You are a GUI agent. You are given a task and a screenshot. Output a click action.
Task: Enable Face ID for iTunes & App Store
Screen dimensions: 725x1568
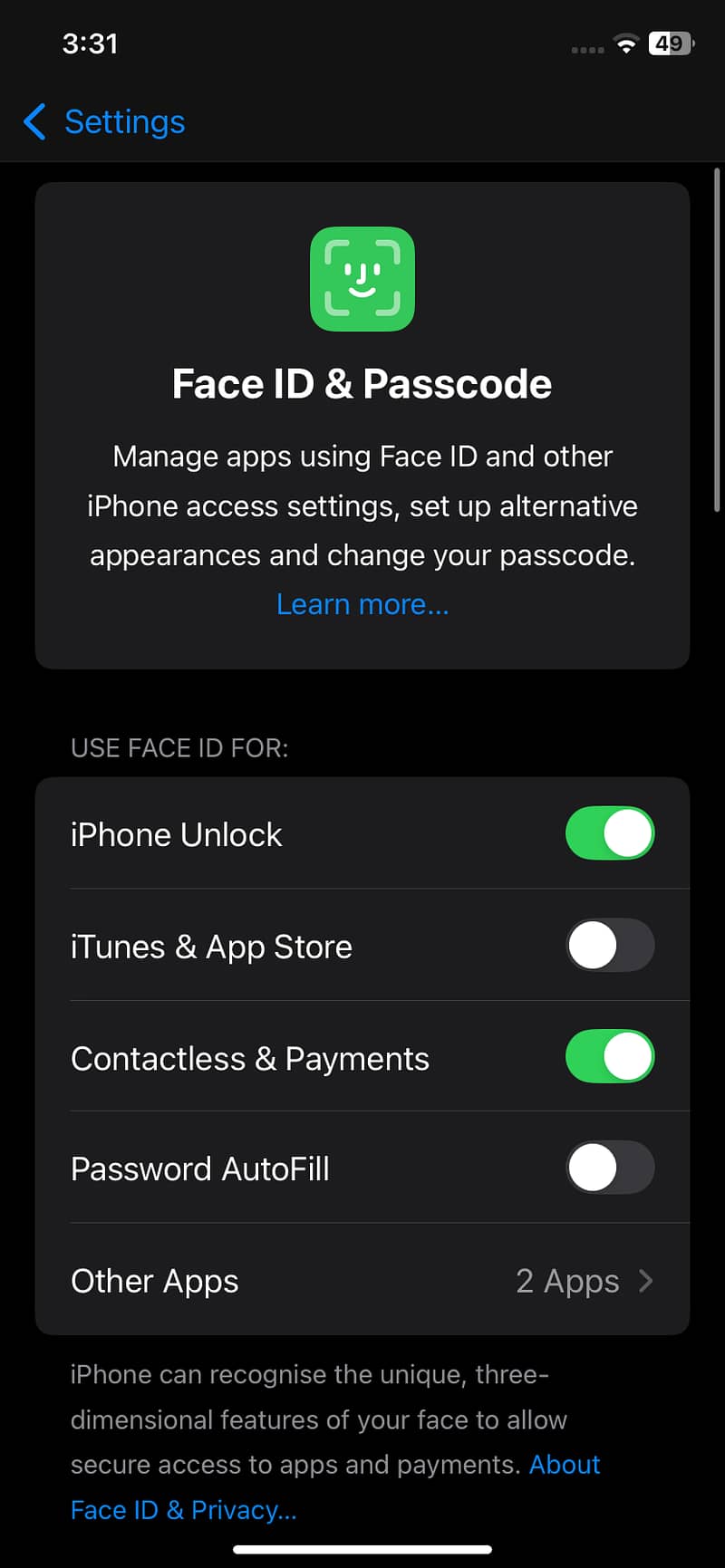[x=609, y=946]
